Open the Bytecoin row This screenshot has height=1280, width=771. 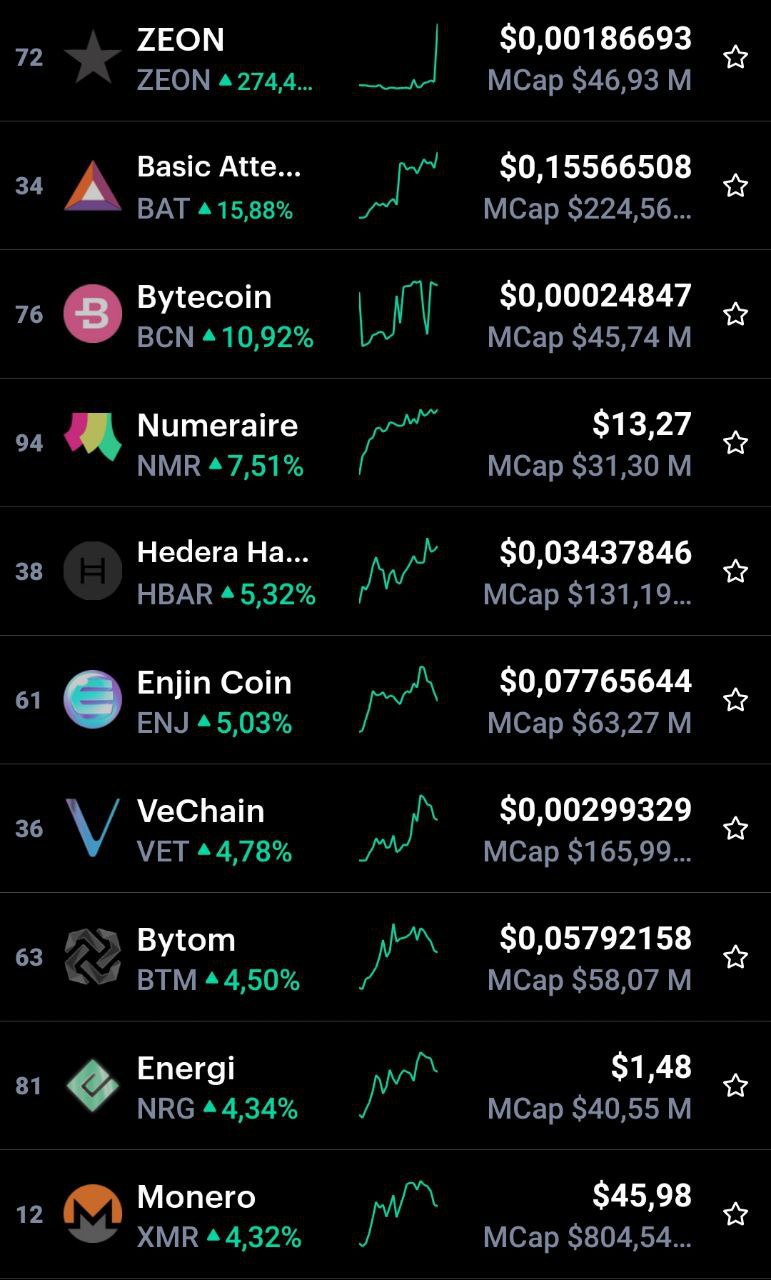(385, 314)
